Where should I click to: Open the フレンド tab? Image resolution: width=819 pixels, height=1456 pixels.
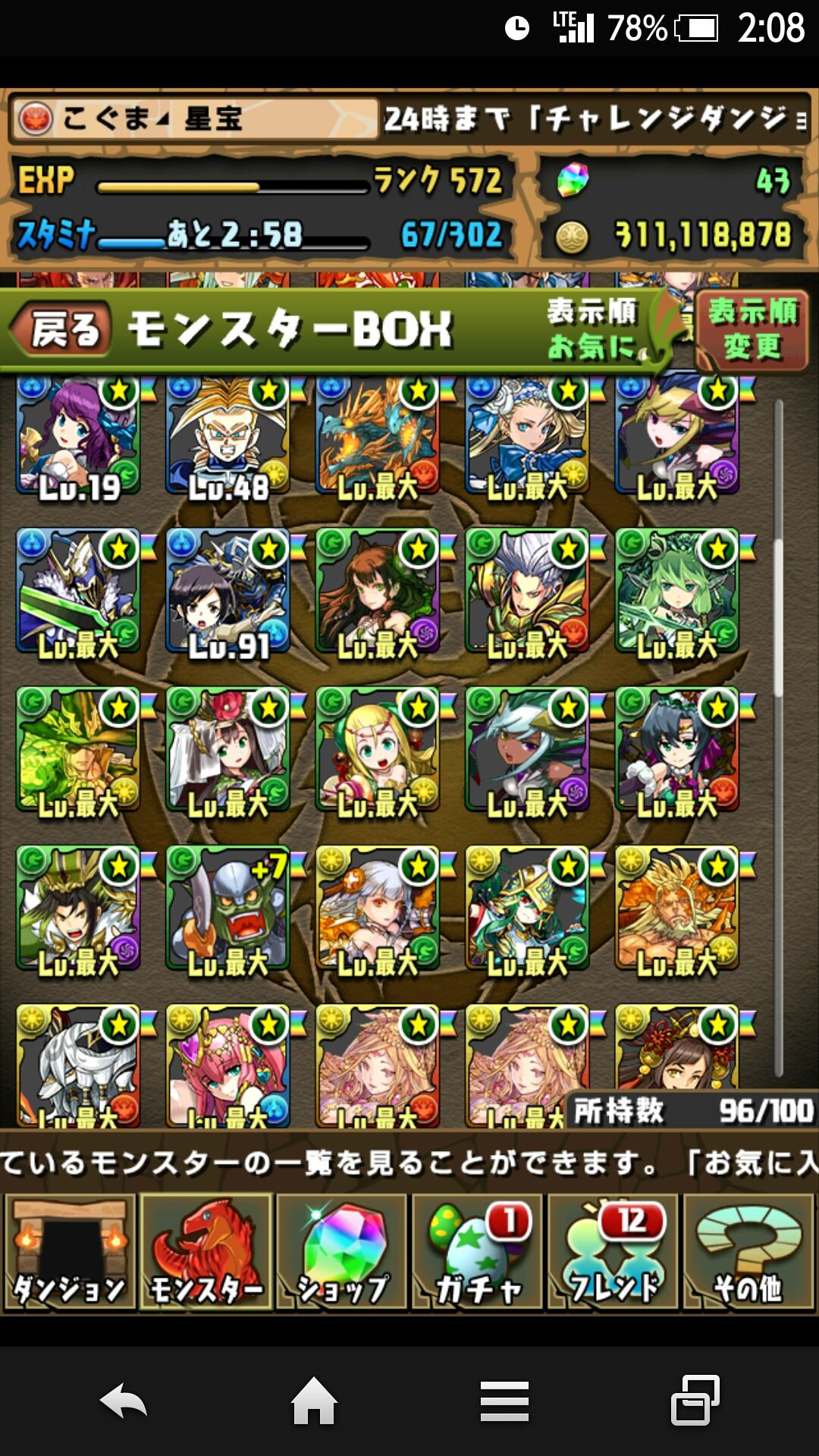tap(613, 1253)
